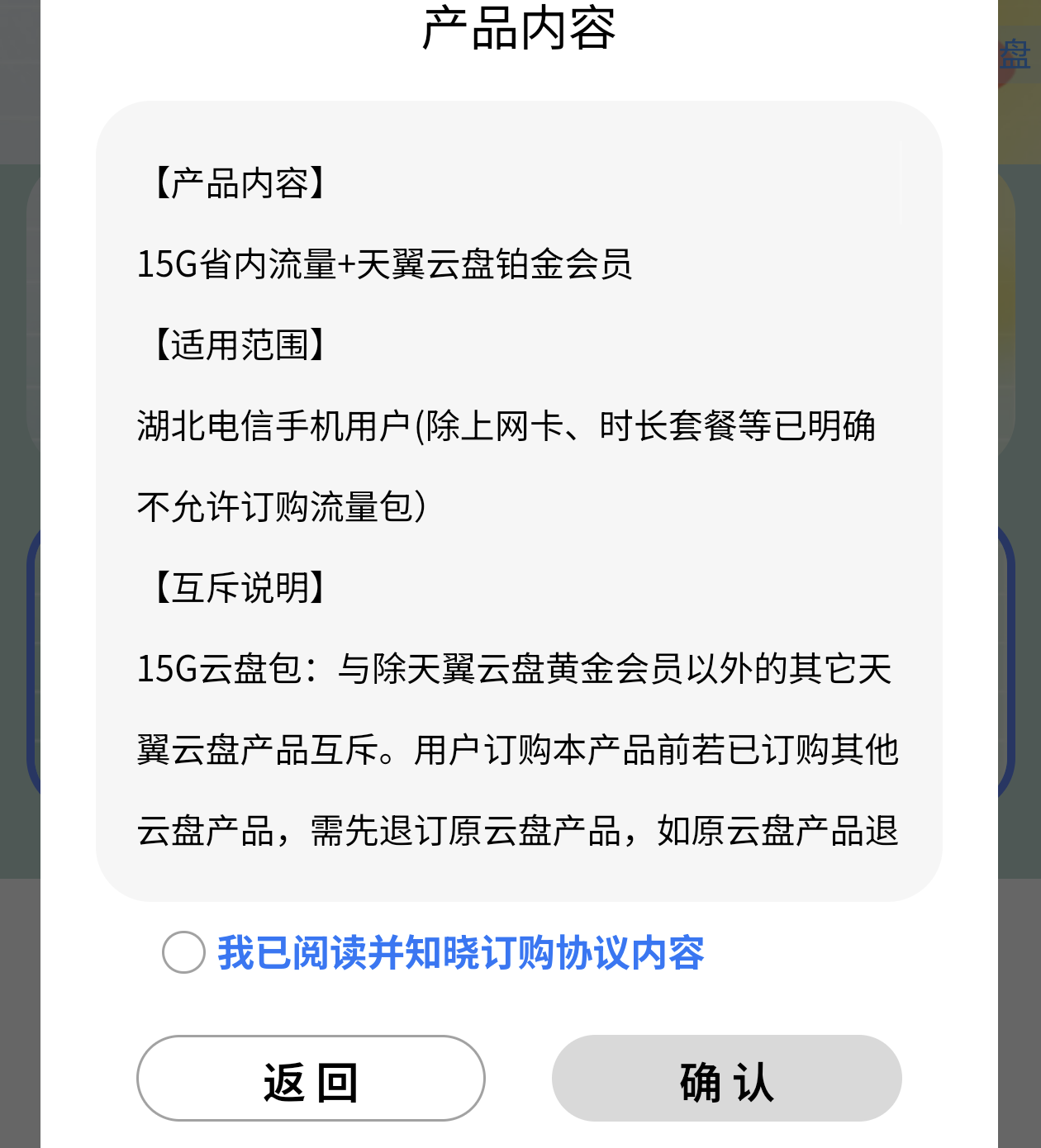The height and width of the screenshot is (1148, 1041).
Task: Check the 我已阅读并知晓订购协议内容 agreement box
Action: click(x=183, y=952)
